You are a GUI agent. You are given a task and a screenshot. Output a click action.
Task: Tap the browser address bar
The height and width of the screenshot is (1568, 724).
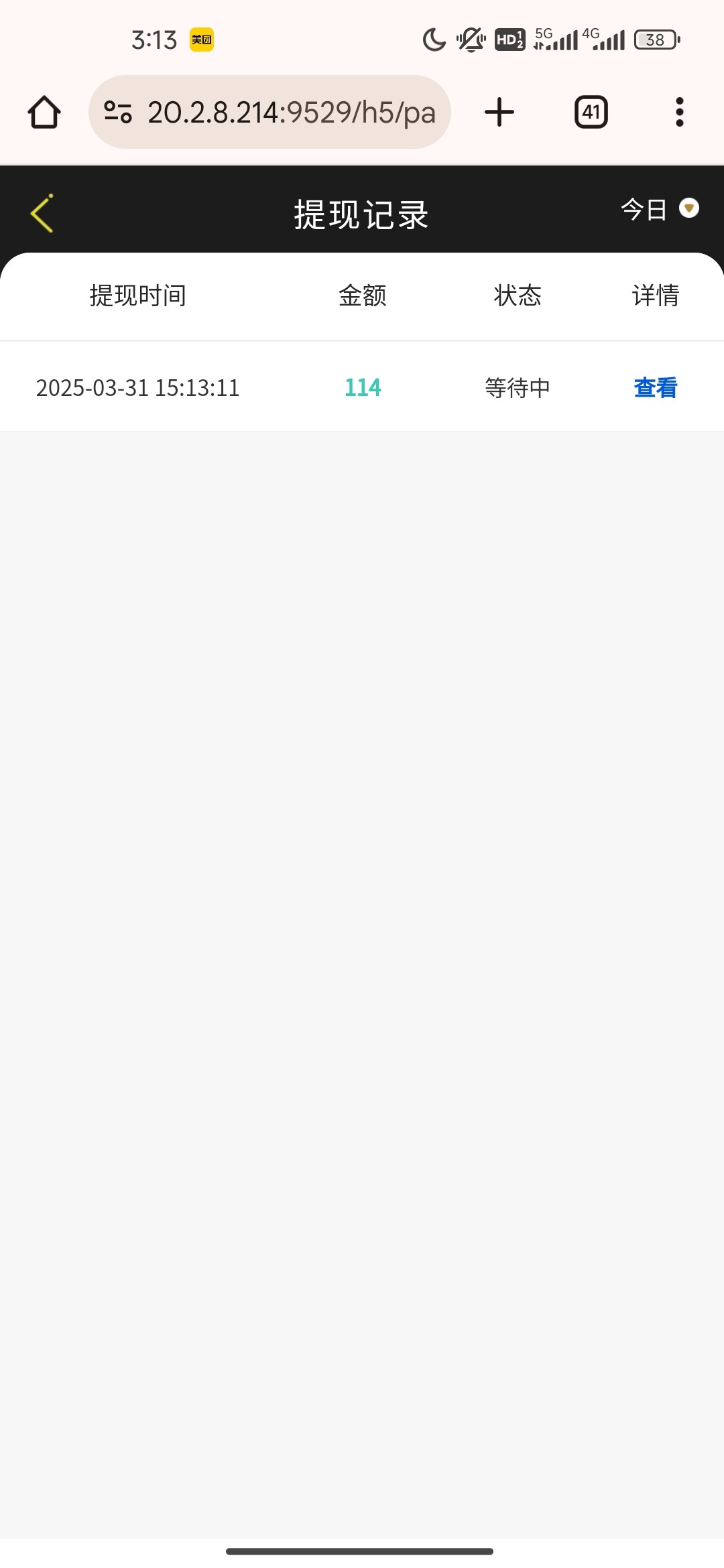pyautogui.click(x=269, y=112)
